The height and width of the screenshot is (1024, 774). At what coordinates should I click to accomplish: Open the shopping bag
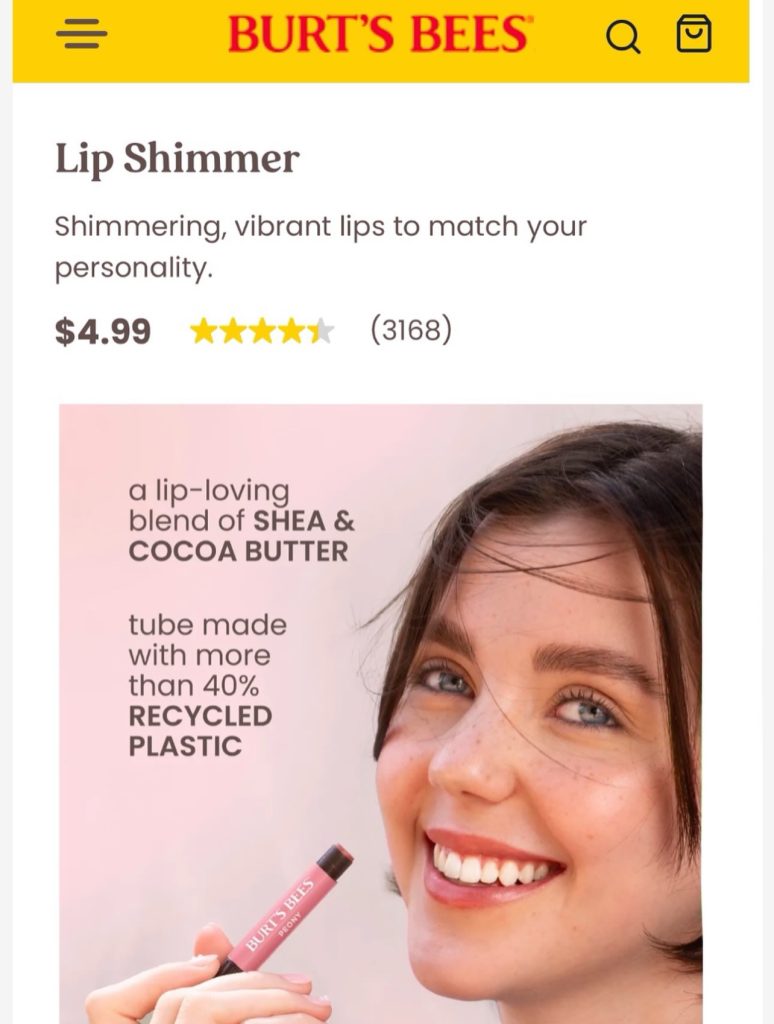pyautogui.click(x=694, y=34)
